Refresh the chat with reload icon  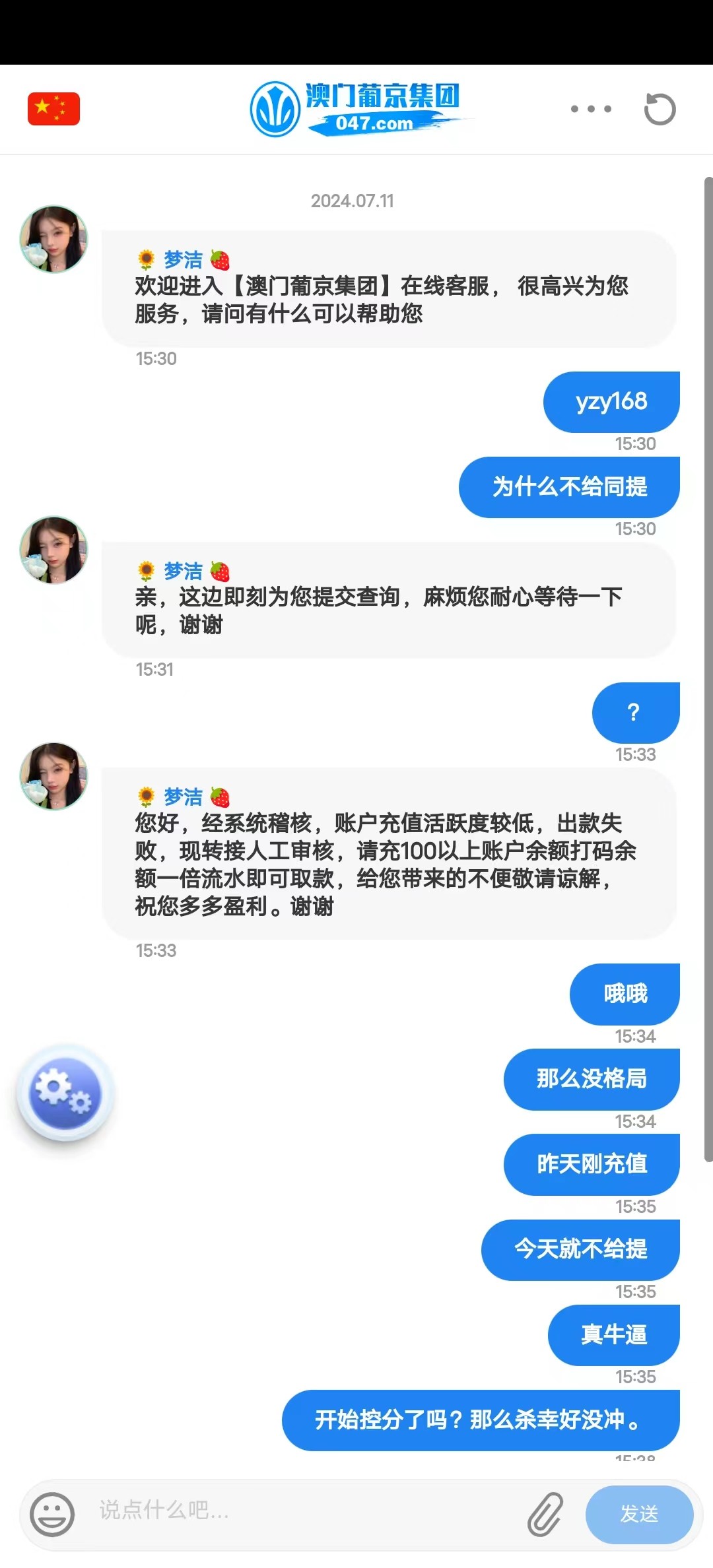tap(660, 109)
